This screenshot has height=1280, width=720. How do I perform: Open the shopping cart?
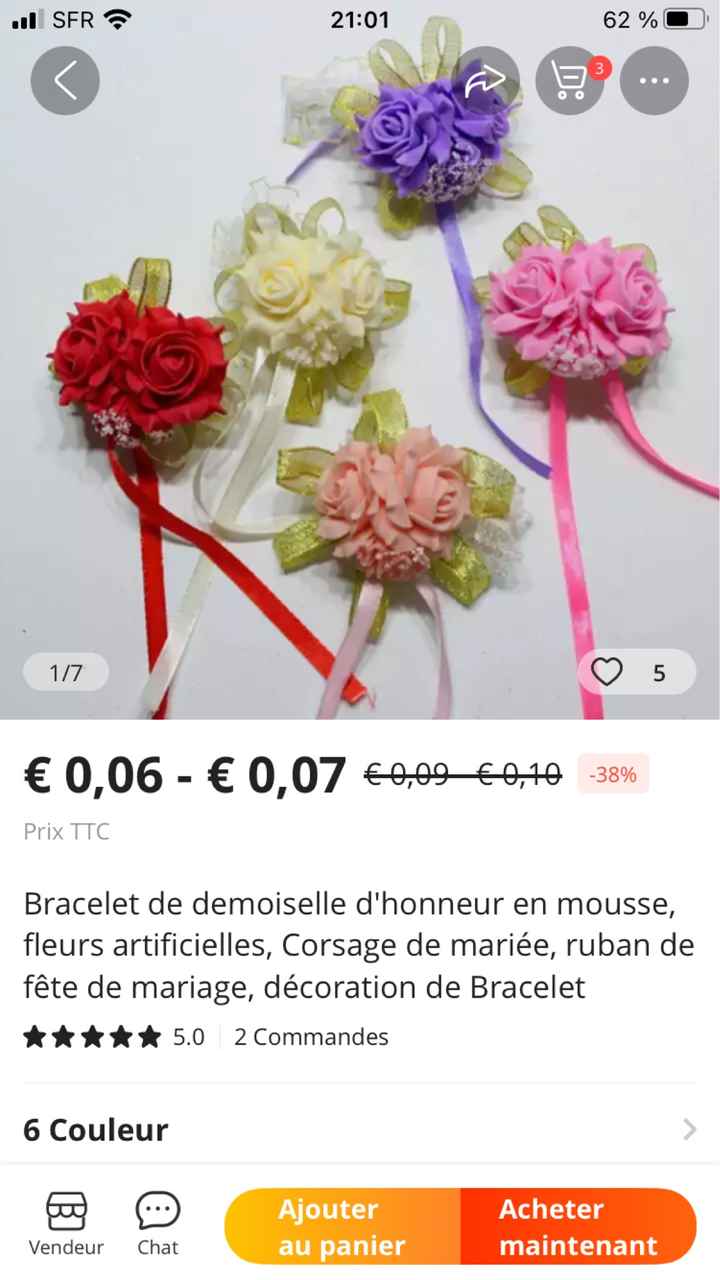tap(570, 80)
